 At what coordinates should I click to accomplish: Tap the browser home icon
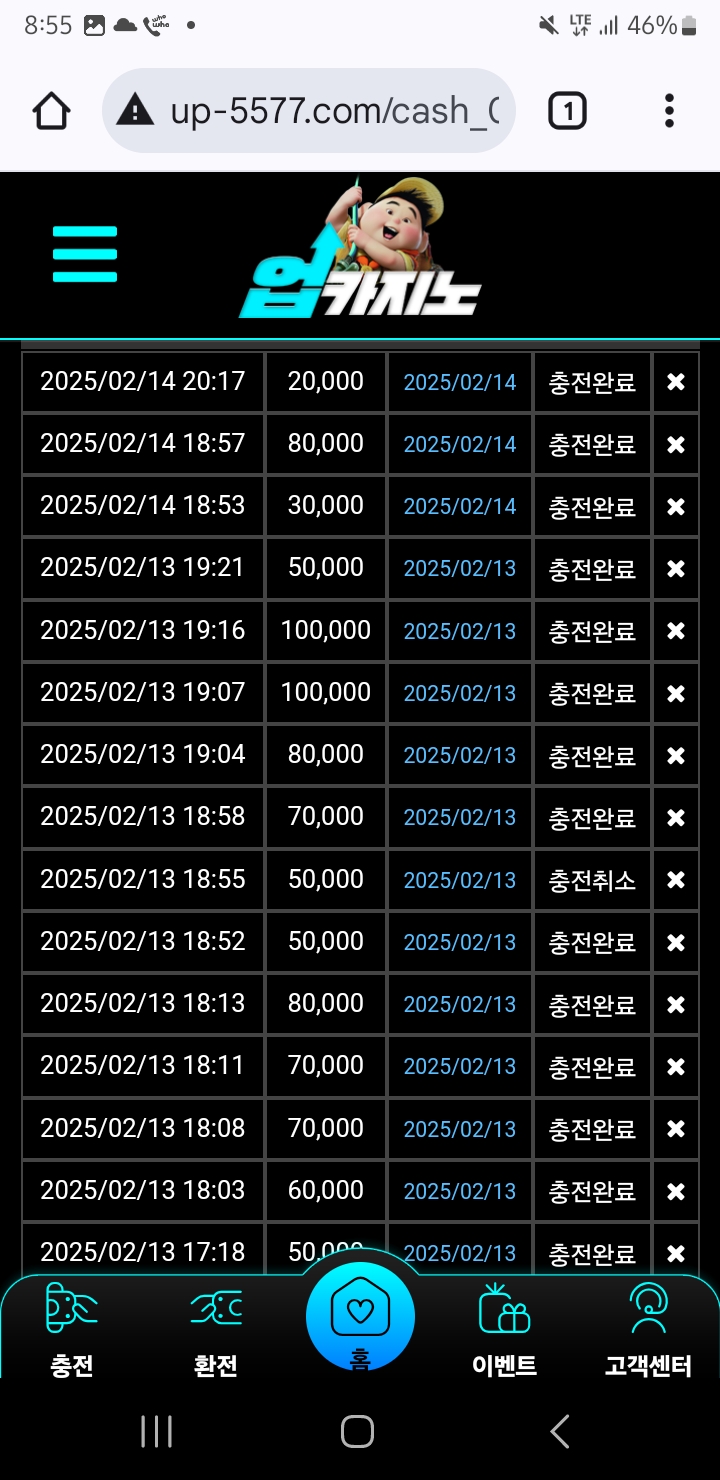click(52, 111)
